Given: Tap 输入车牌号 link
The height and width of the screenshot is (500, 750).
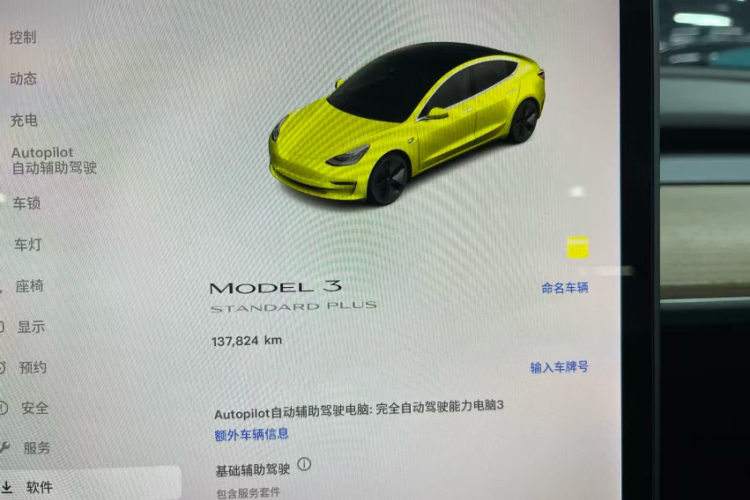Looking at the screenshot, I should 559,367.
